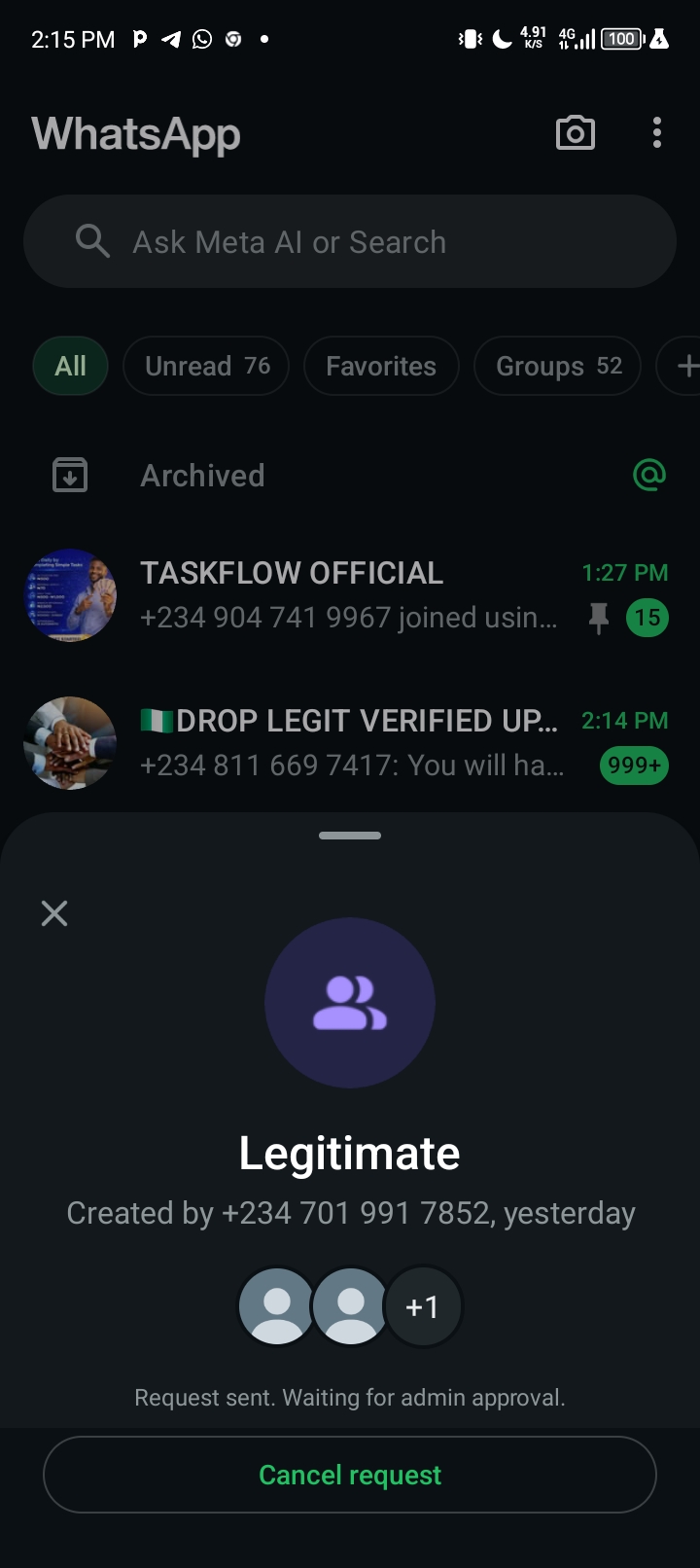The image size is (700, 1568).
Task: Show Unread chats only
Action: point(206,366)
